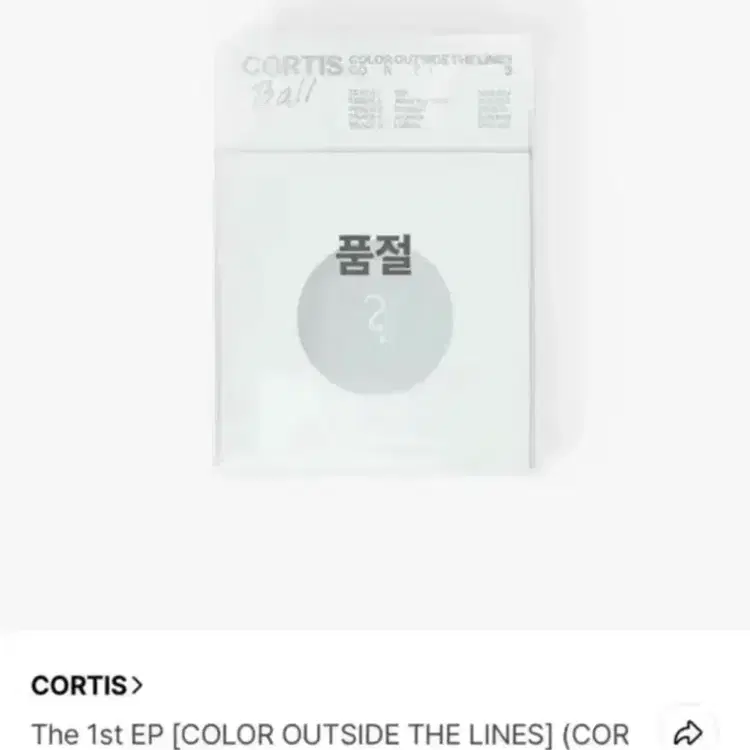Open the CORTIS artist shop link
Viewport: 750px width, 750px height.
tap(87, 685)
